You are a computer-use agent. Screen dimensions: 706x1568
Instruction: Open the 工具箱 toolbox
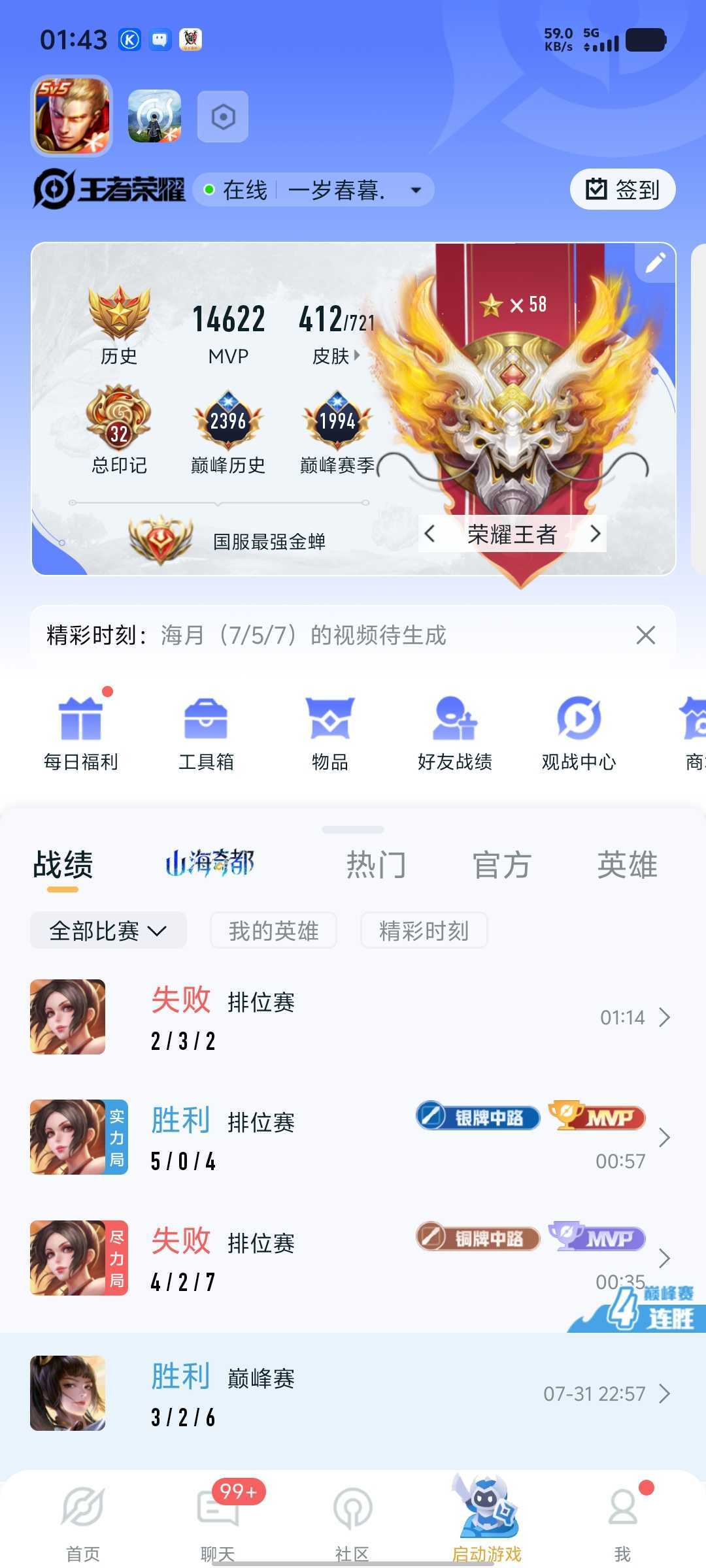click(x=206, y=733)
